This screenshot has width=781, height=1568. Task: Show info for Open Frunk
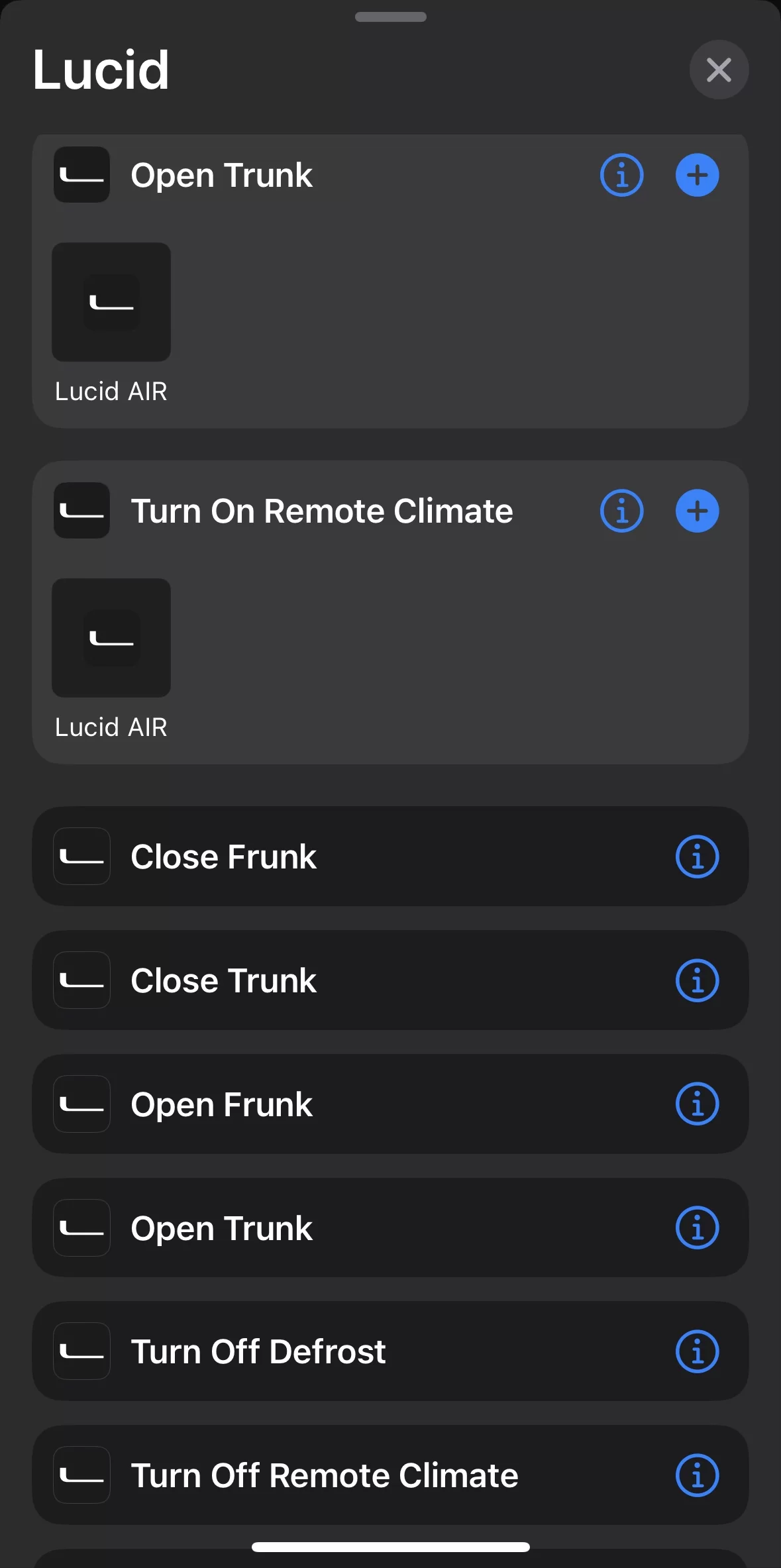pyautogui.click(x=697, y=1104)
